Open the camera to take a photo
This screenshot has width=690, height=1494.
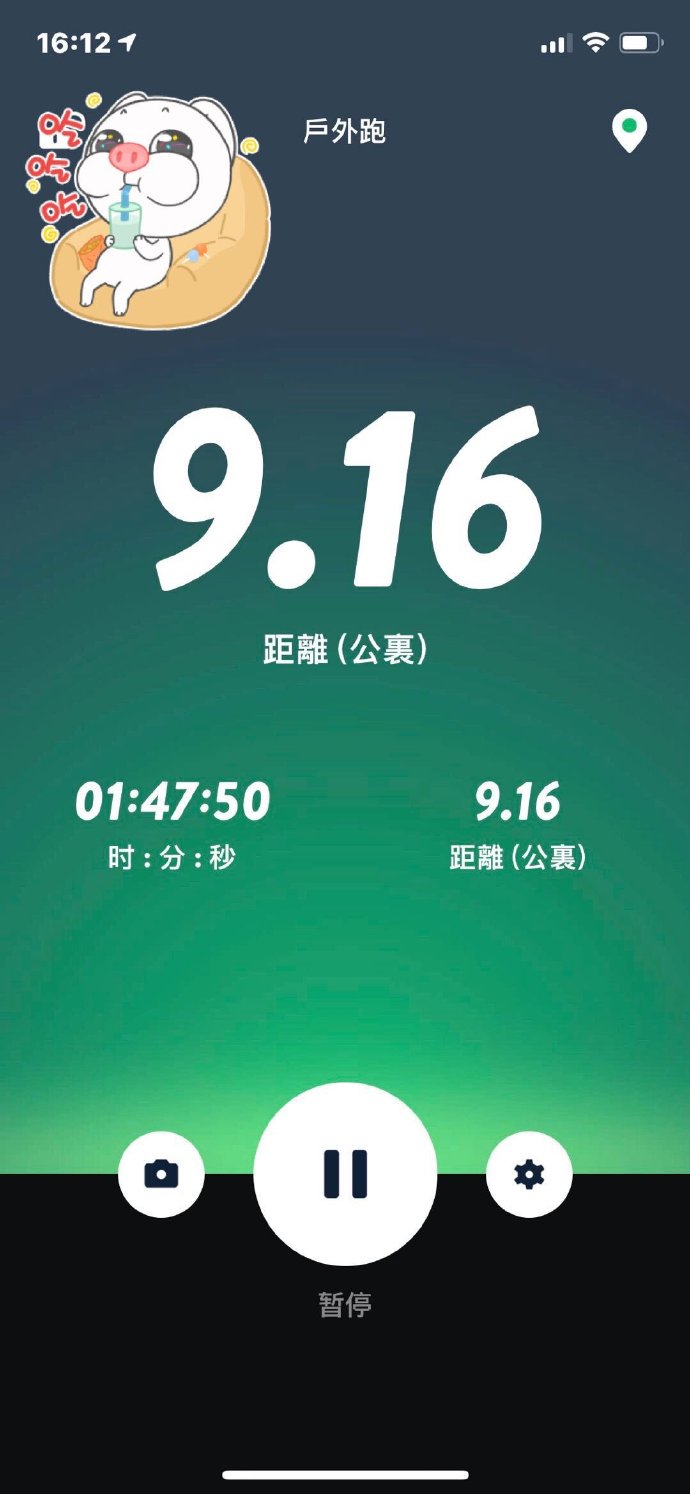[x=161, y=1174]
